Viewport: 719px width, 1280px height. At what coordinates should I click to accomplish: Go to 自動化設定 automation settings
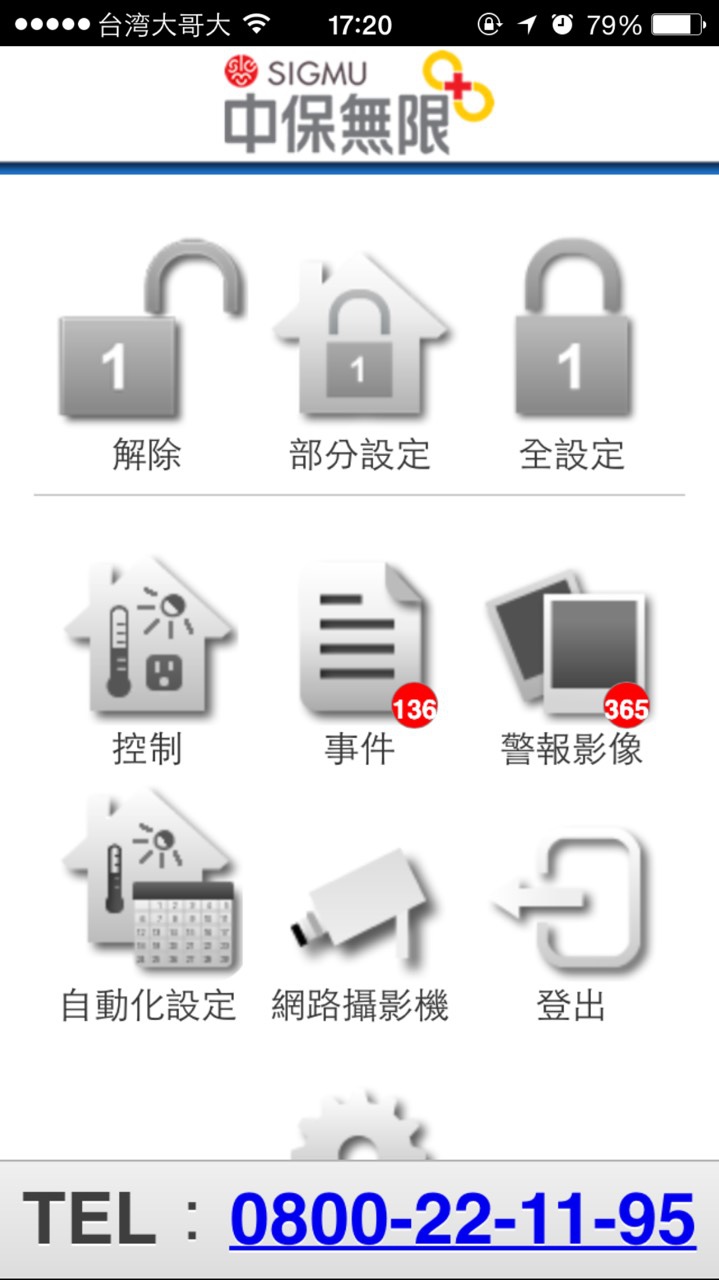point(150,882)
